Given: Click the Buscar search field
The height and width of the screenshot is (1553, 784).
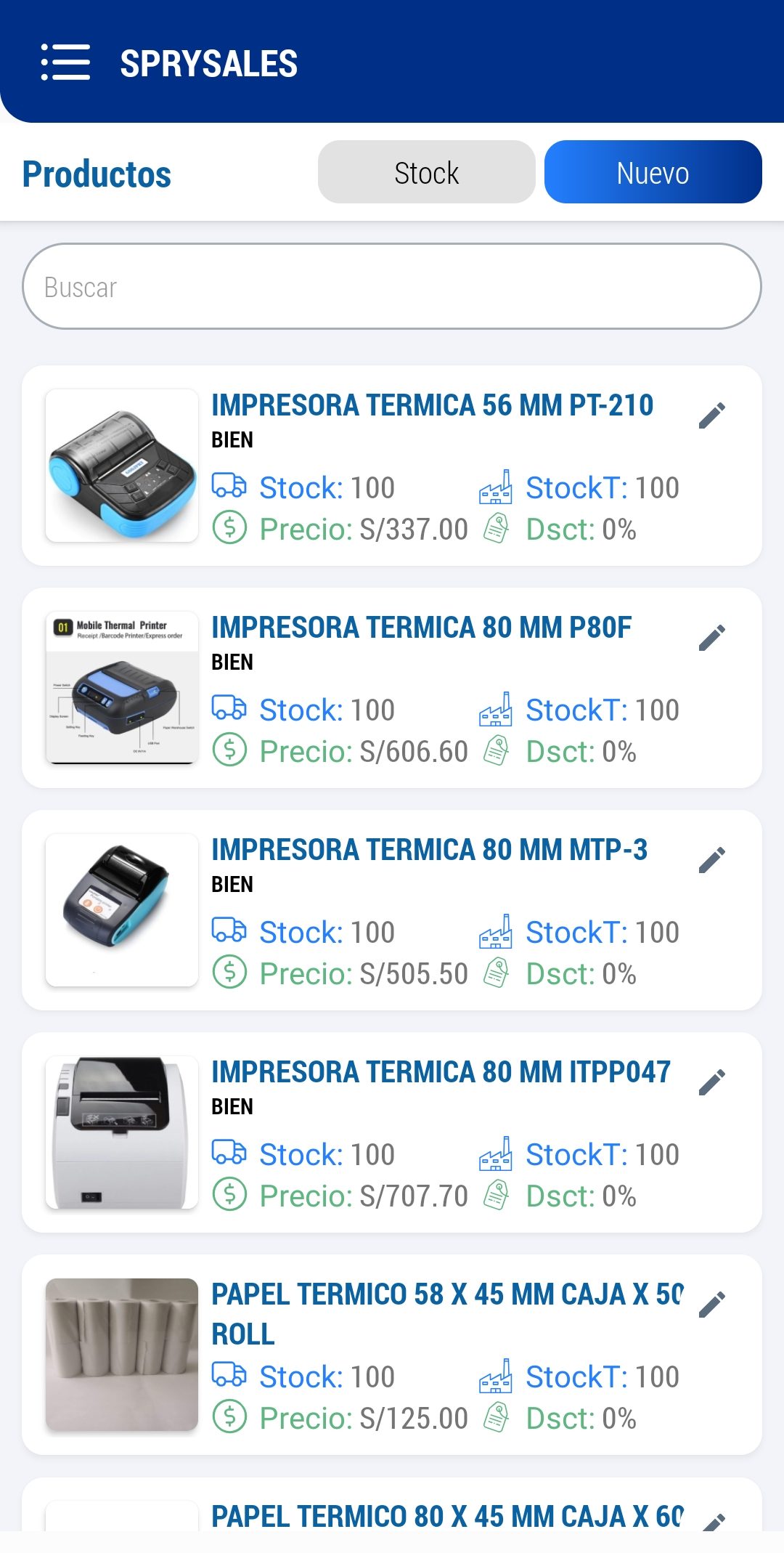Looking at the screenshot, I should 392,286.
